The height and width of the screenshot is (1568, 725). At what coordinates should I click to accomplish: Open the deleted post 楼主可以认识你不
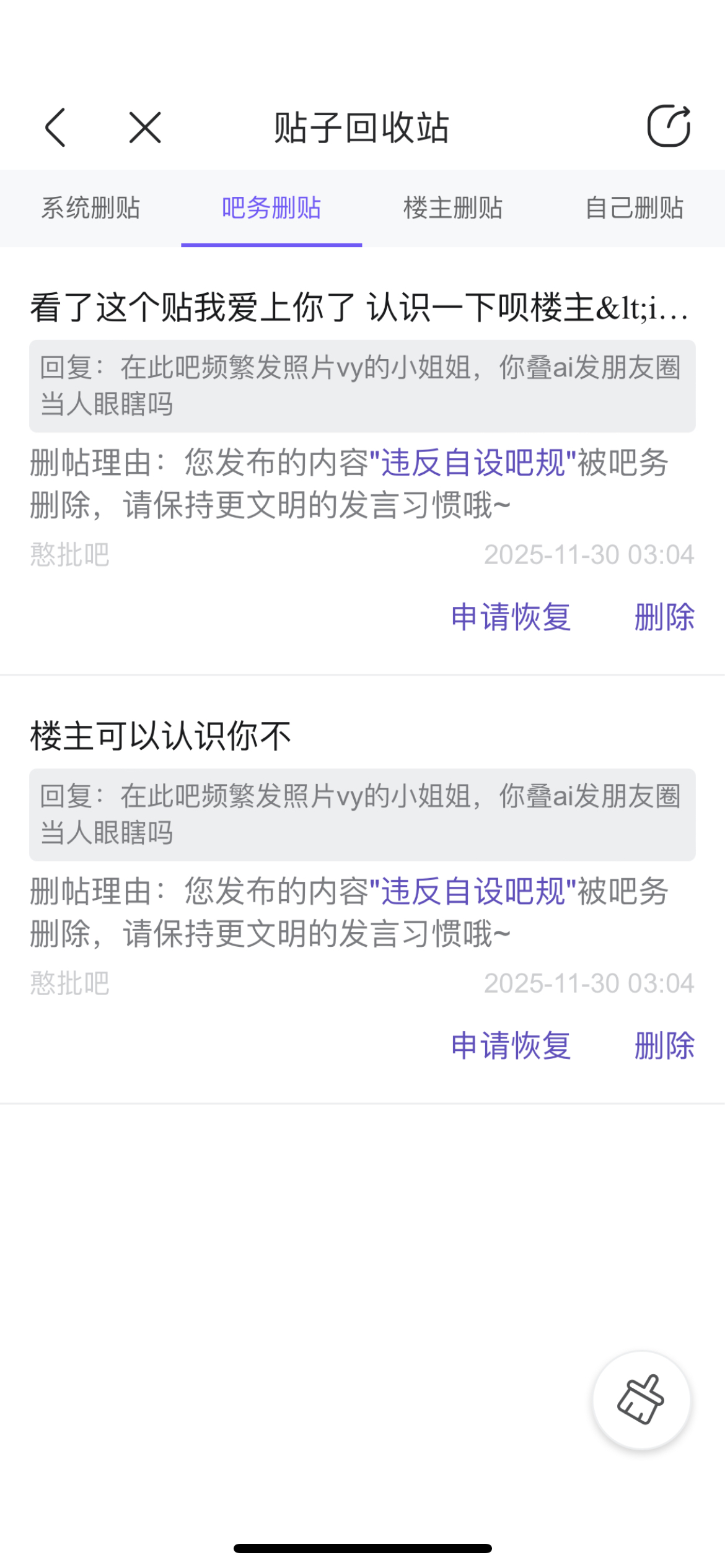tap(161, 736)
